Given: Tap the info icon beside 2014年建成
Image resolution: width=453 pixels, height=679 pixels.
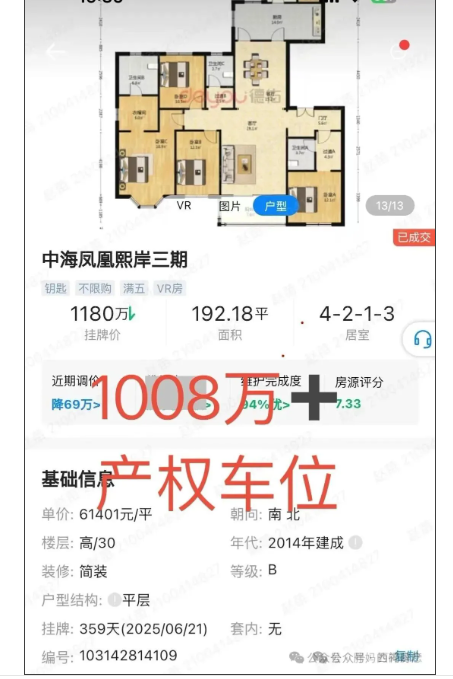Looking at the screenshot, I should pyautogui.click(x=356, y=543).
